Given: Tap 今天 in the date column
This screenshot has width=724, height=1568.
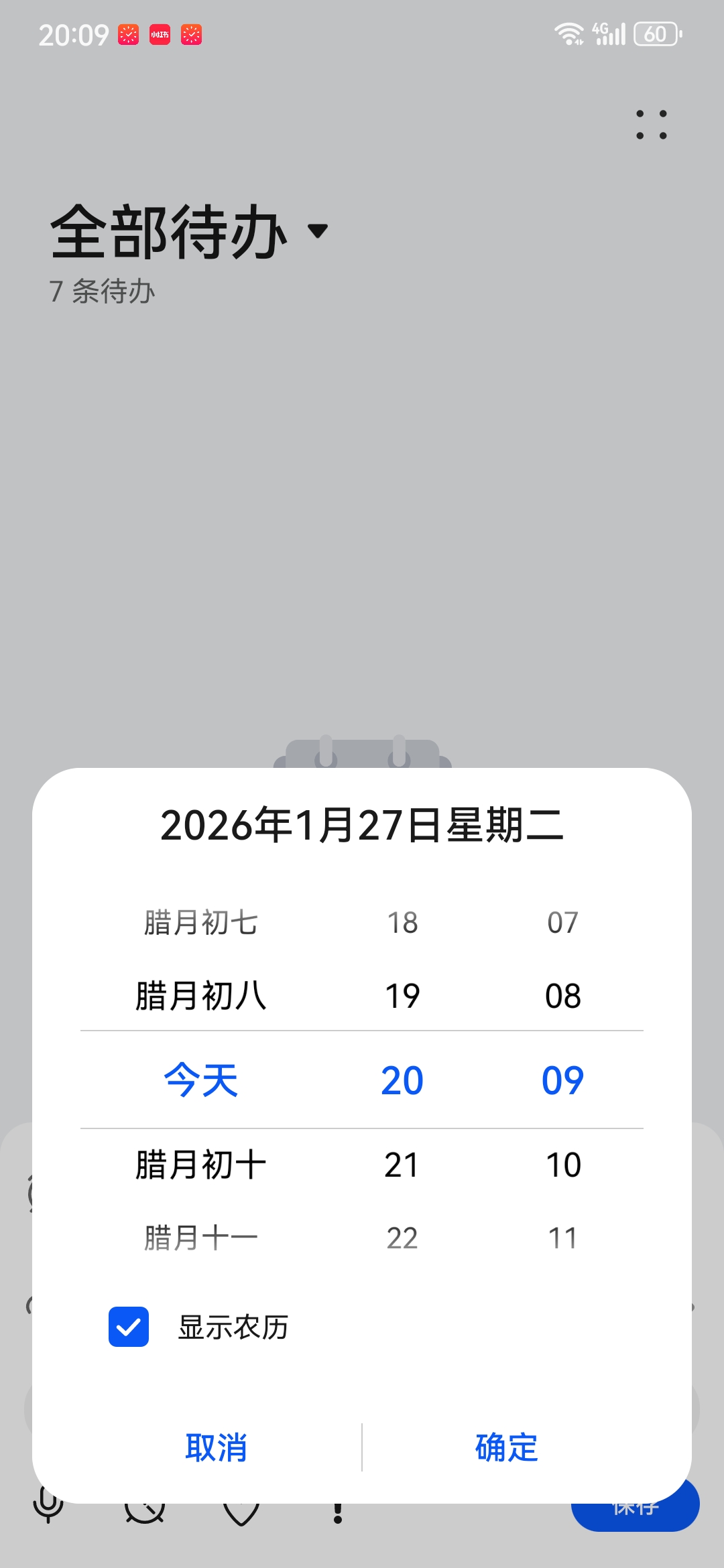Looking at the screenshot, I should (200, 1079).
